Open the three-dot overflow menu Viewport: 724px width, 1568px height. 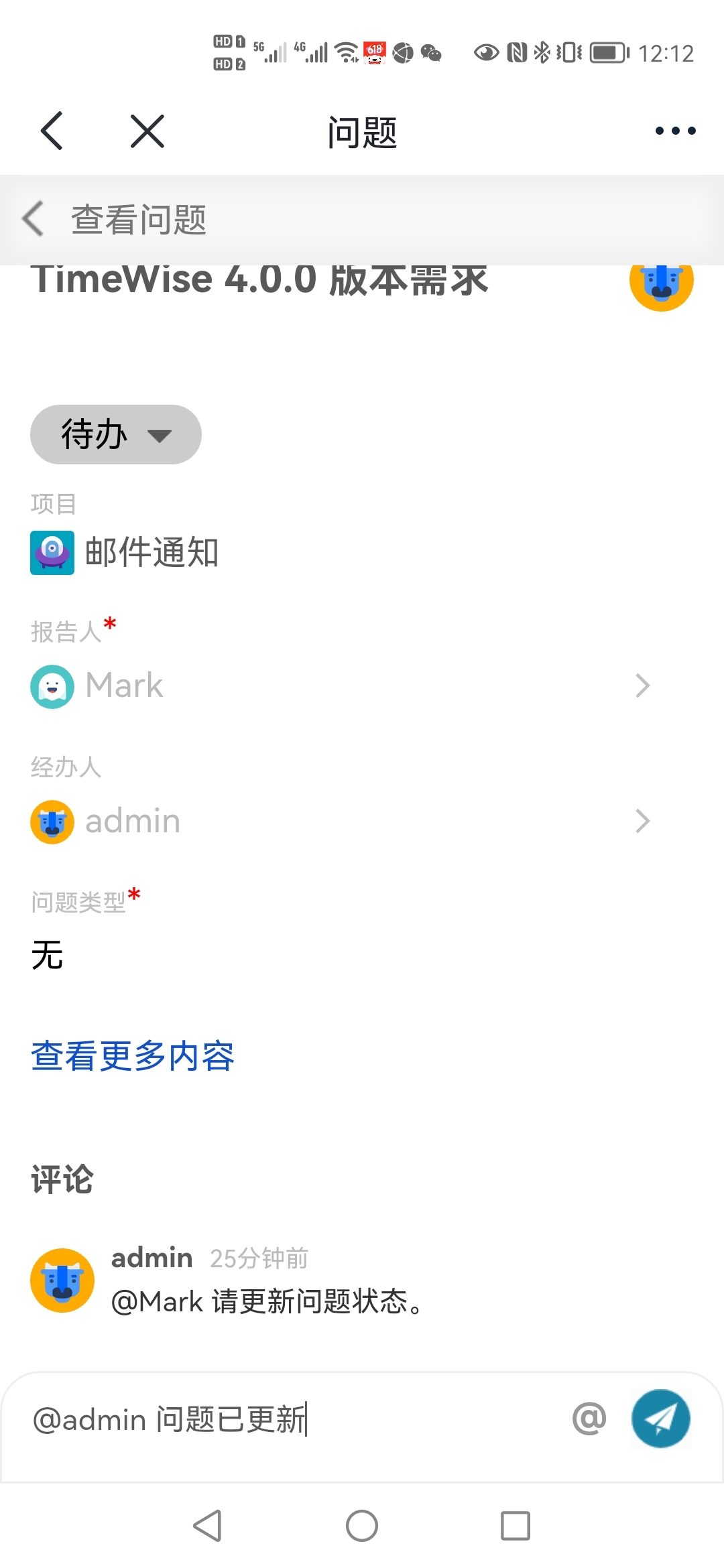[x=675, y=131]
